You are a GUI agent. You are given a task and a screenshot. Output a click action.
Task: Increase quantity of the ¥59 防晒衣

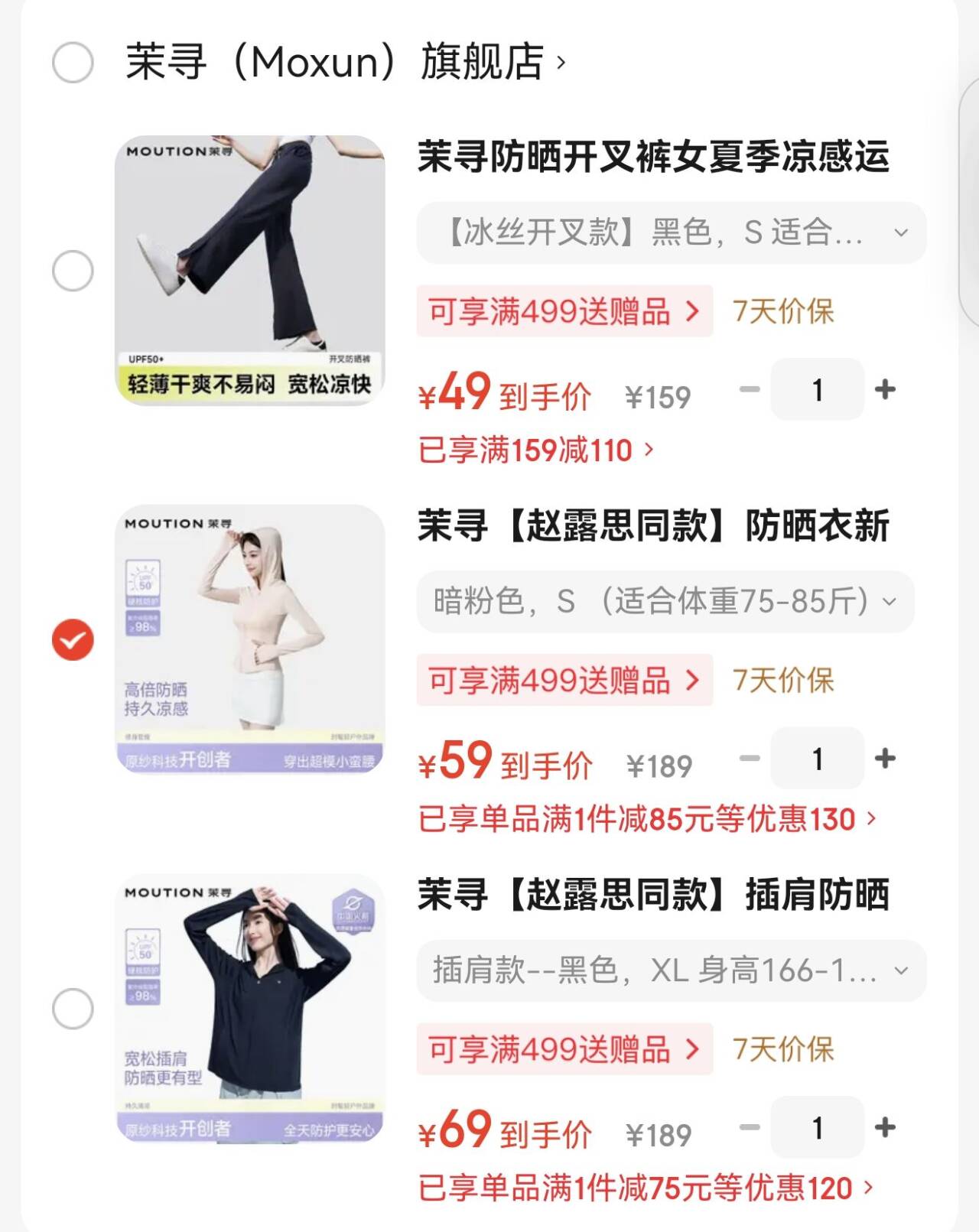tap(885, 759)
